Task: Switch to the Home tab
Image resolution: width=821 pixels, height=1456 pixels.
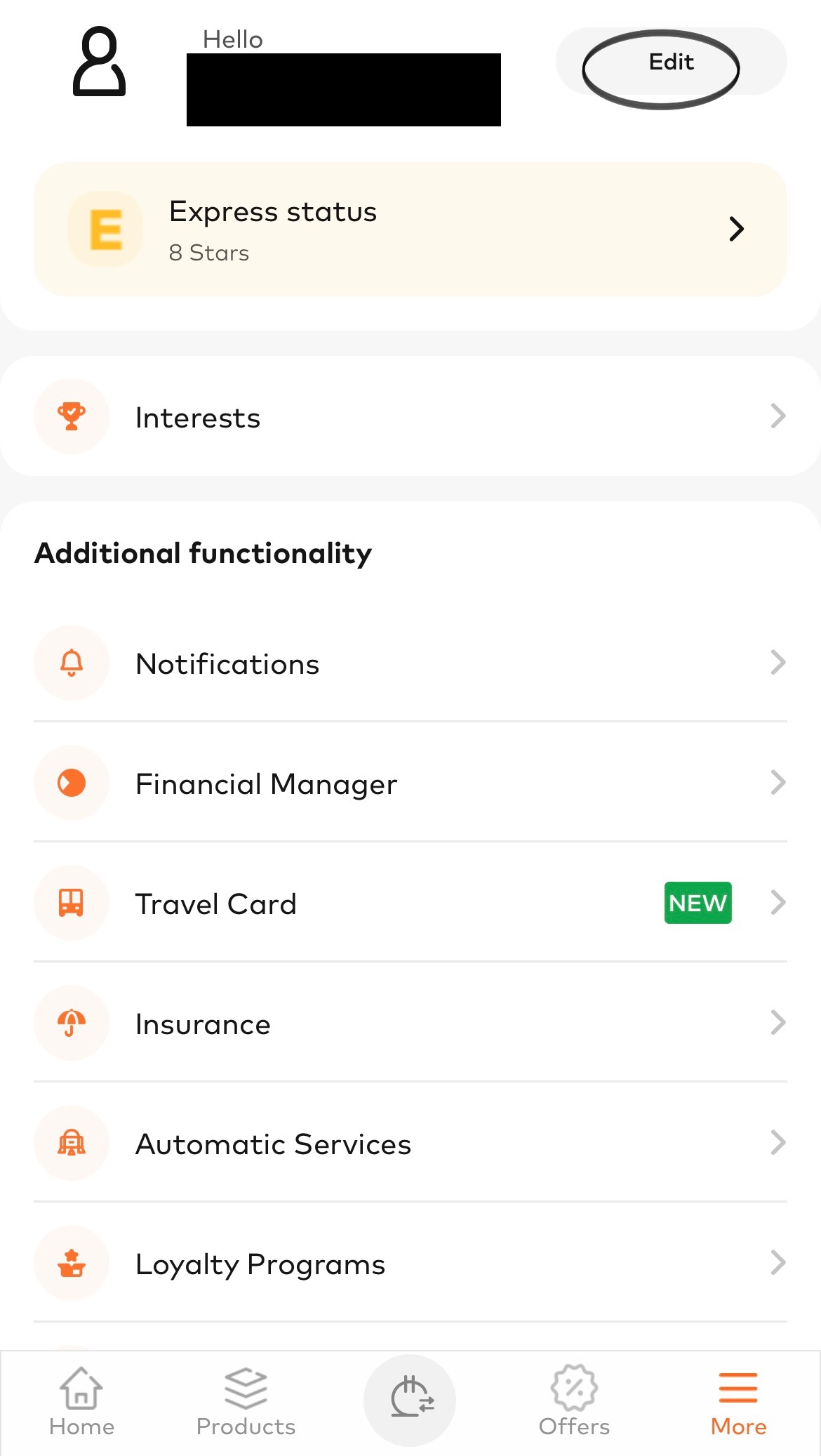Action: (81, 1402)
